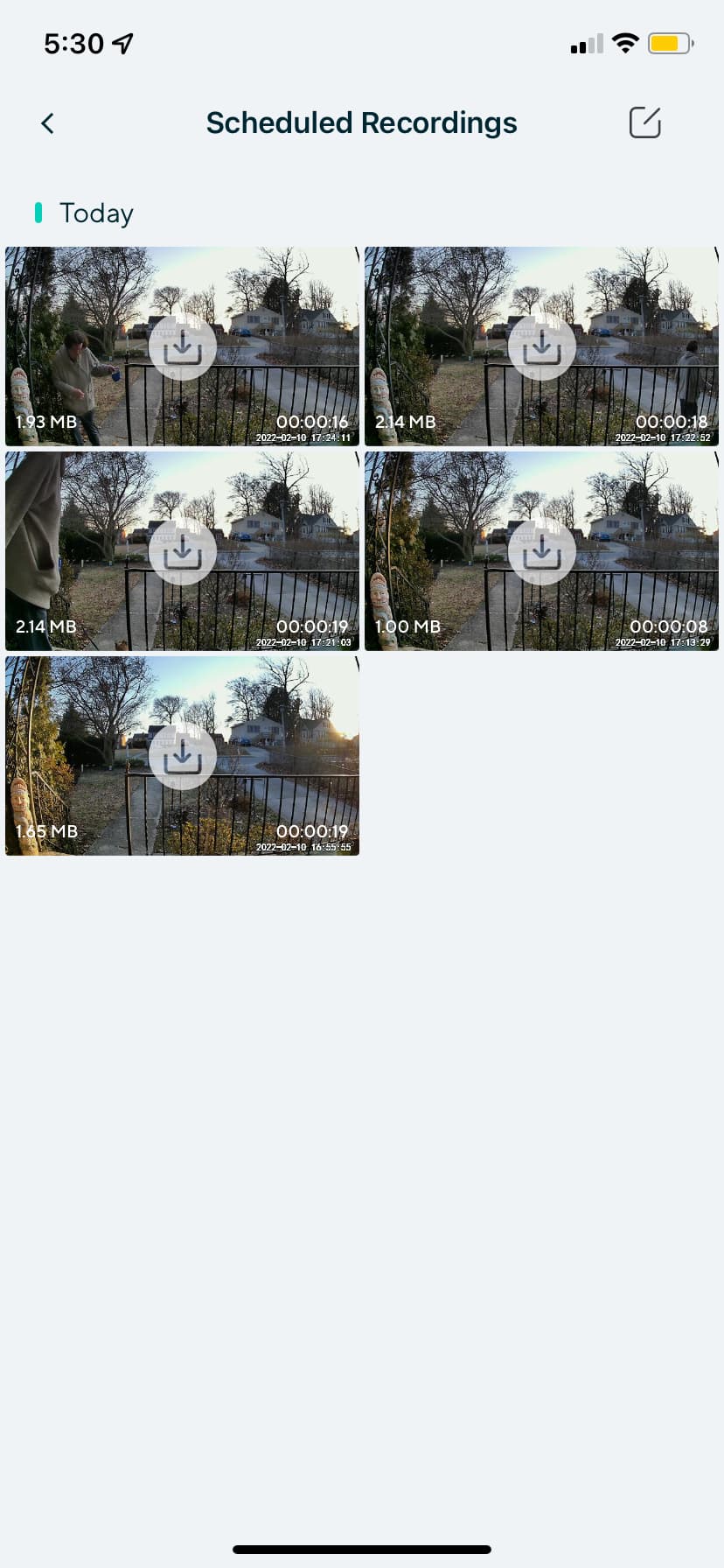Viewport: 724px width, 1568px height.
Task: Download the 00:00:18 recording from 17:22:52
Action: (x=541, y=346)
